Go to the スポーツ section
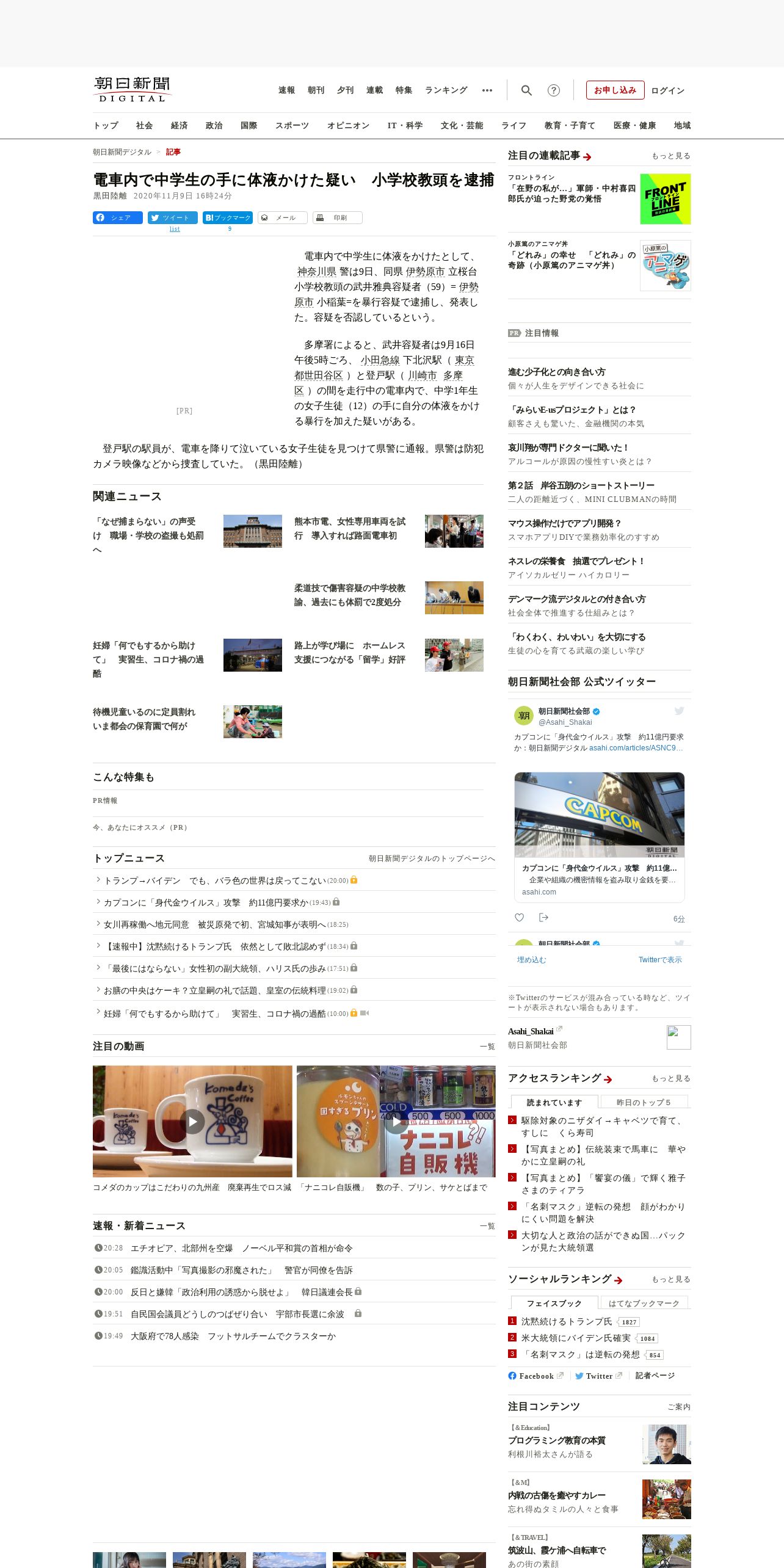The image size is (784, 1568). 292,125
